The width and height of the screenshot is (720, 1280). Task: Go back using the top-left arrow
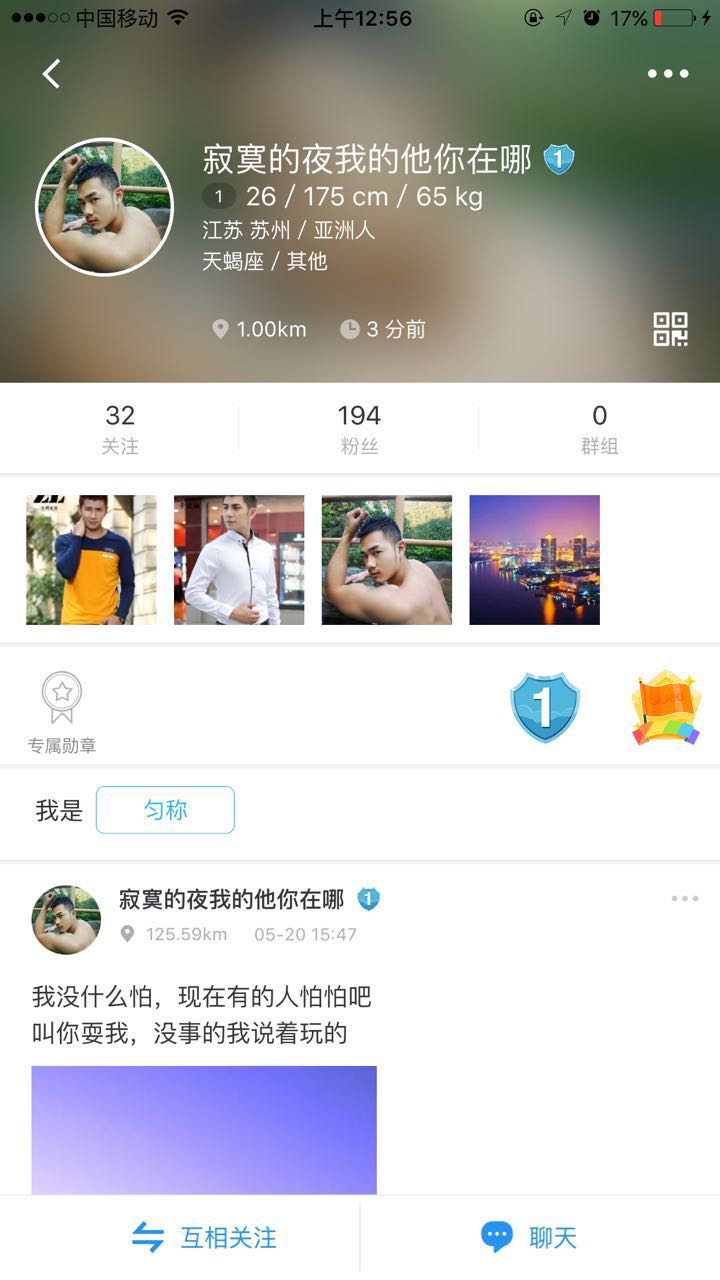point(52,73)
